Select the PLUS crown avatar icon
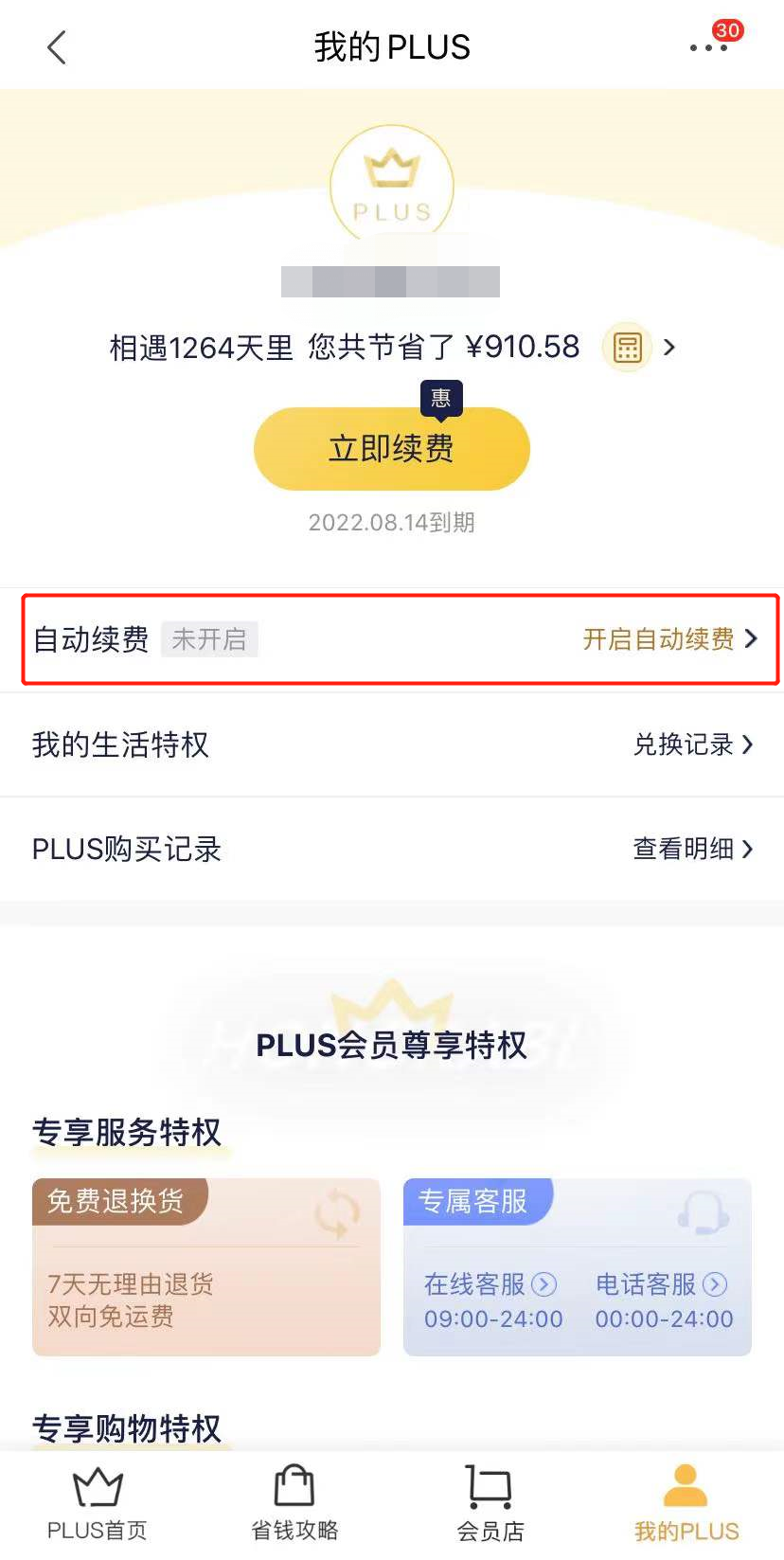The image size is (784, 1560). point(391,186)
